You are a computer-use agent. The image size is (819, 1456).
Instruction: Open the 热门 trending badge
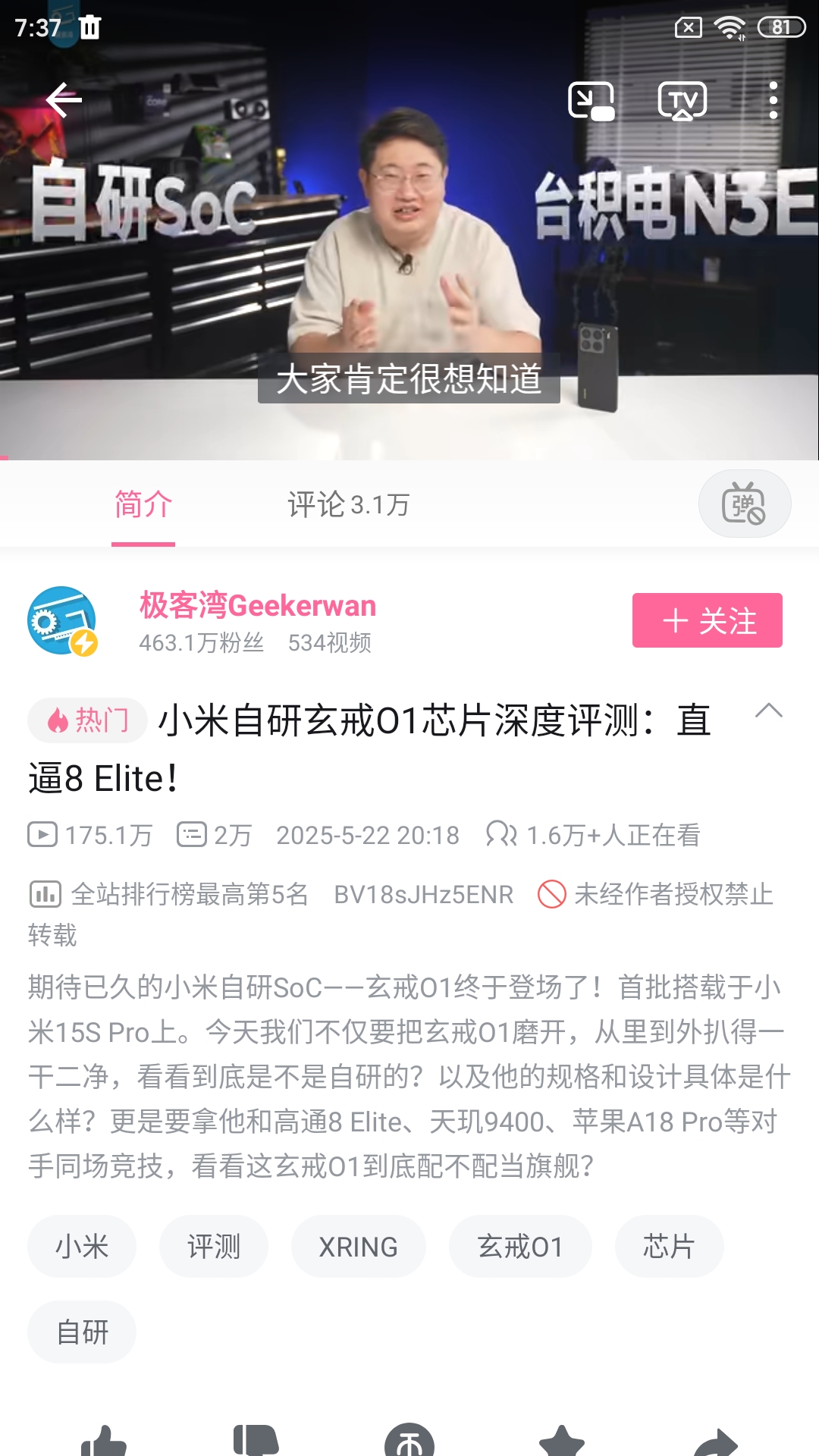click(x=87, y=720)
